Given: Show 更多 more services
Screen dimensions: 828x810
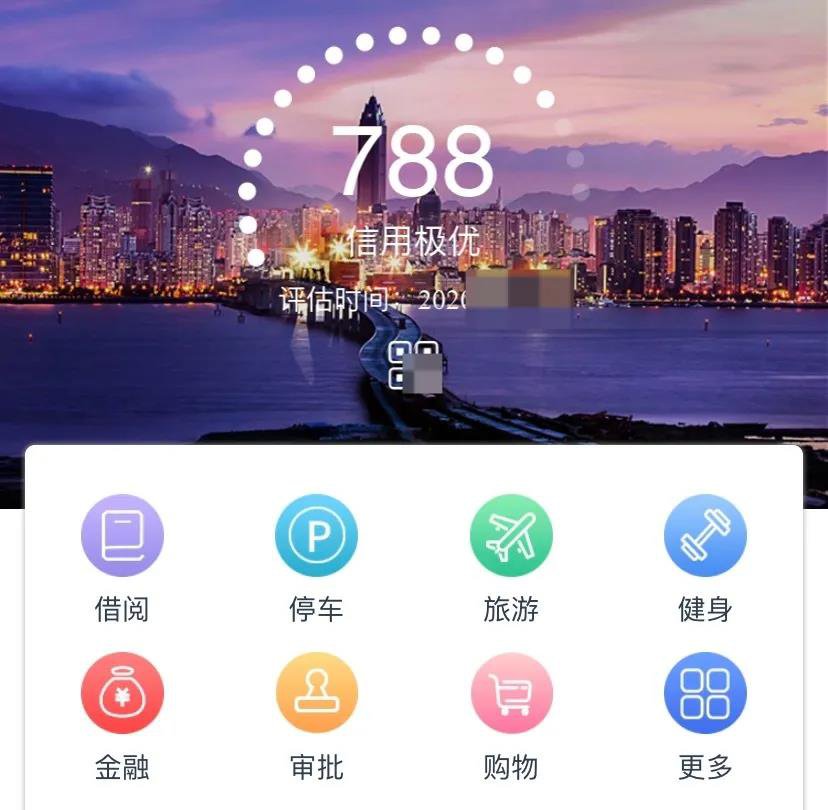Looking at the screenshot, I should [705, 693].
